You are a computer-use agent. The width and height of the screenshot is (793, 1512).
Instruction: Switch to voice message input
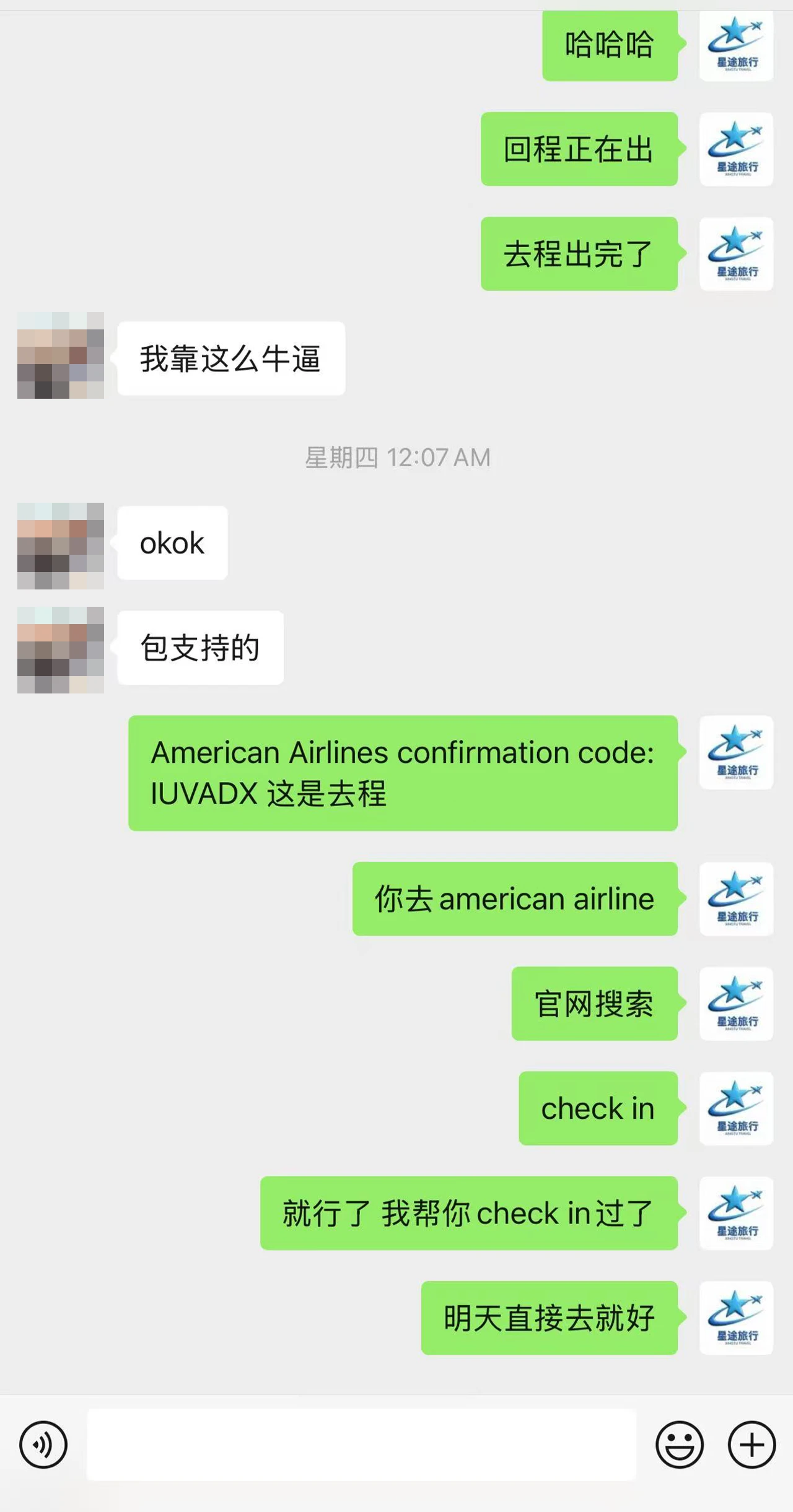(43, 1445)
